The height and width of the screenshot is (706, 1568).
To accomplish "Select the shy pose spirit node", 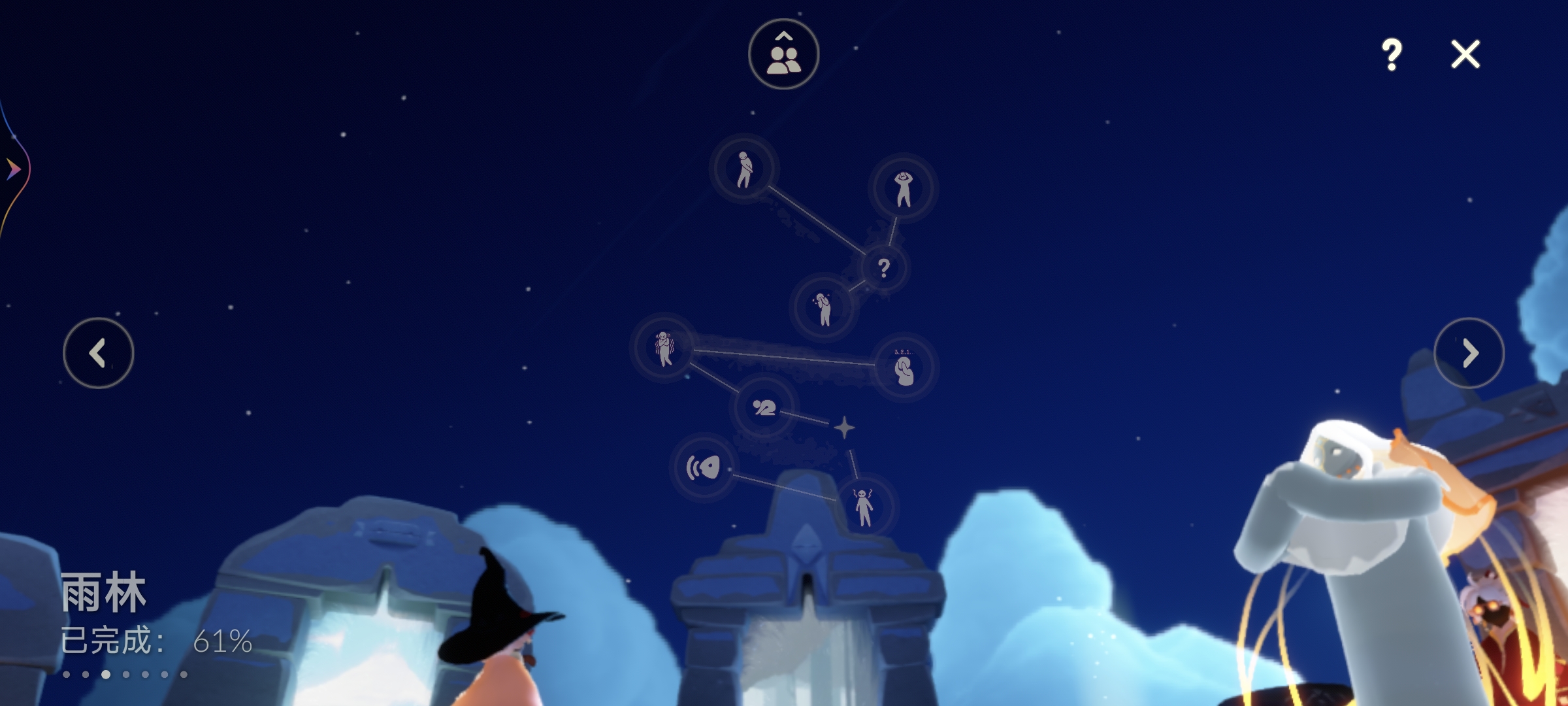I will [x=744, y=169].
